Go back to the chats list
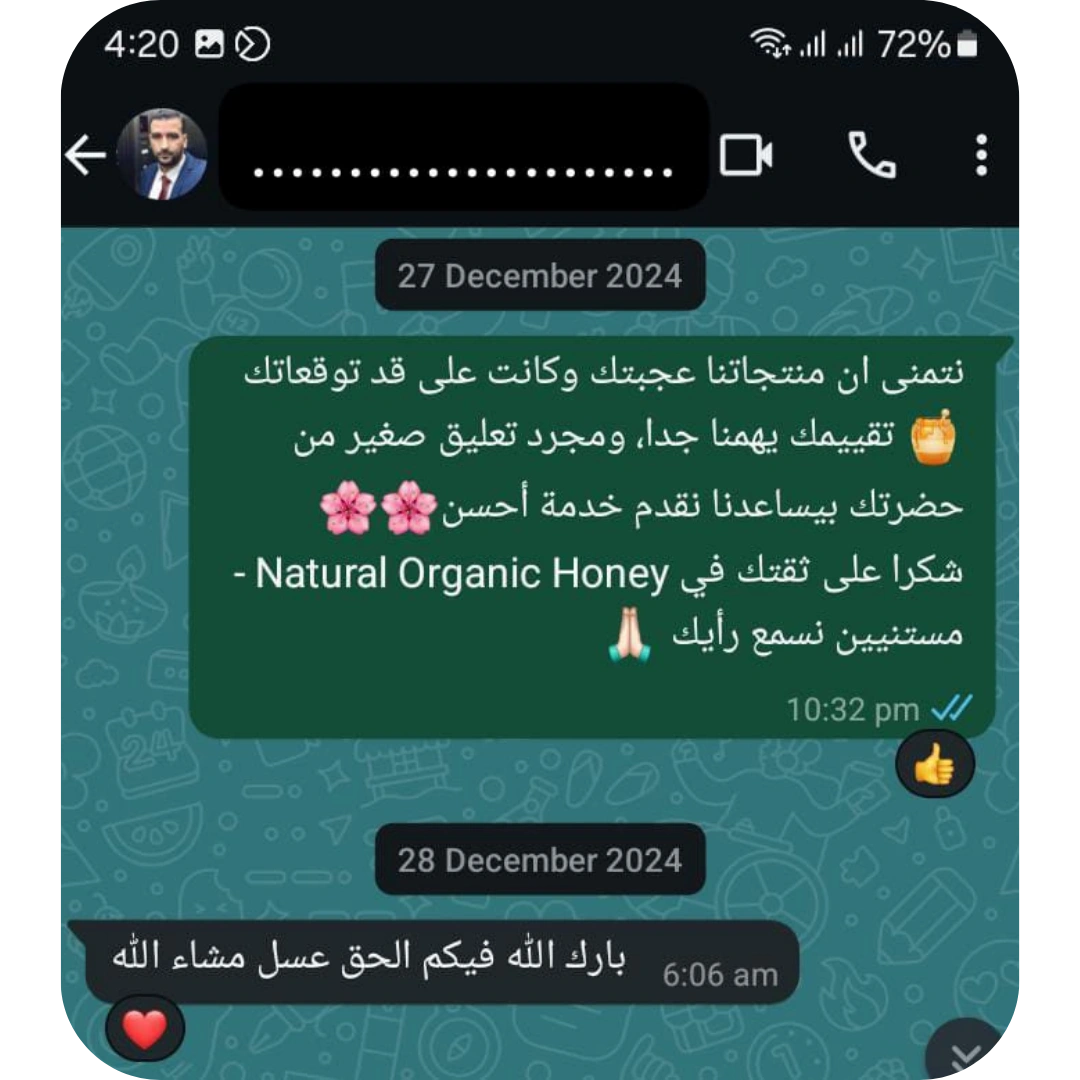Viewport: 1080px width, 1080px height. pos(85,156)
